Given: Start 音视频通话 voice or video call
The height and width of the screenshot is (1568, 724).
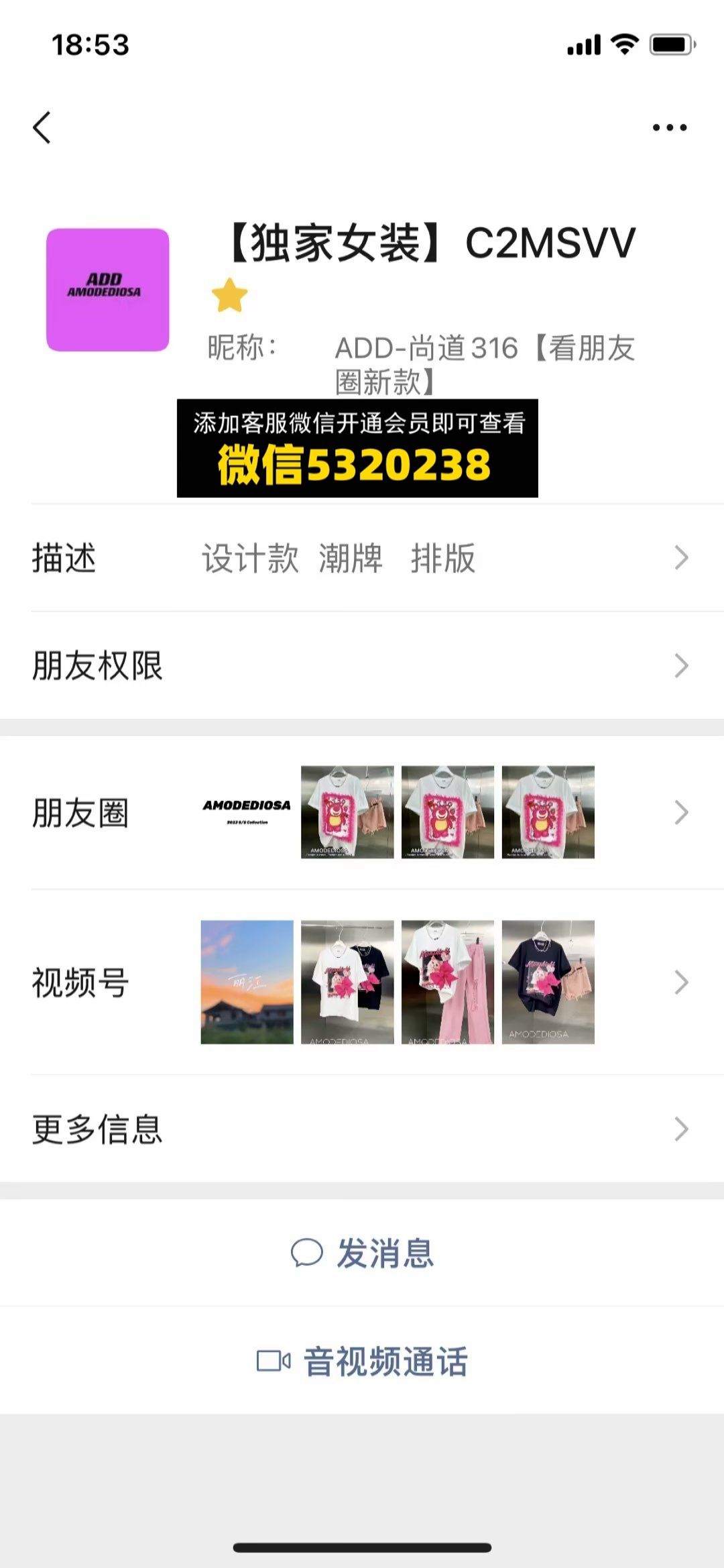Looking at the screenshot, I should [362, 1361].
